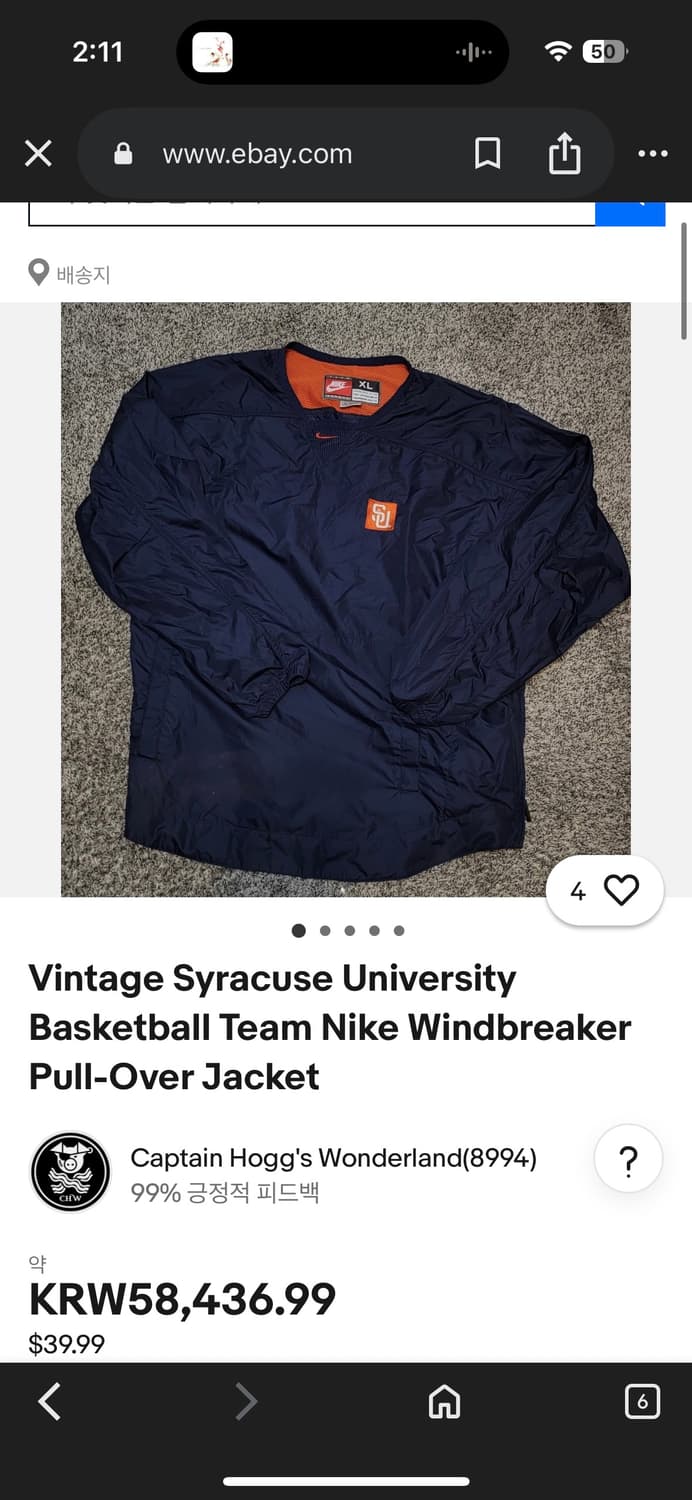
Task: Open Captain Hogg's Wonderland seller profile
Action: (333, 1158)
